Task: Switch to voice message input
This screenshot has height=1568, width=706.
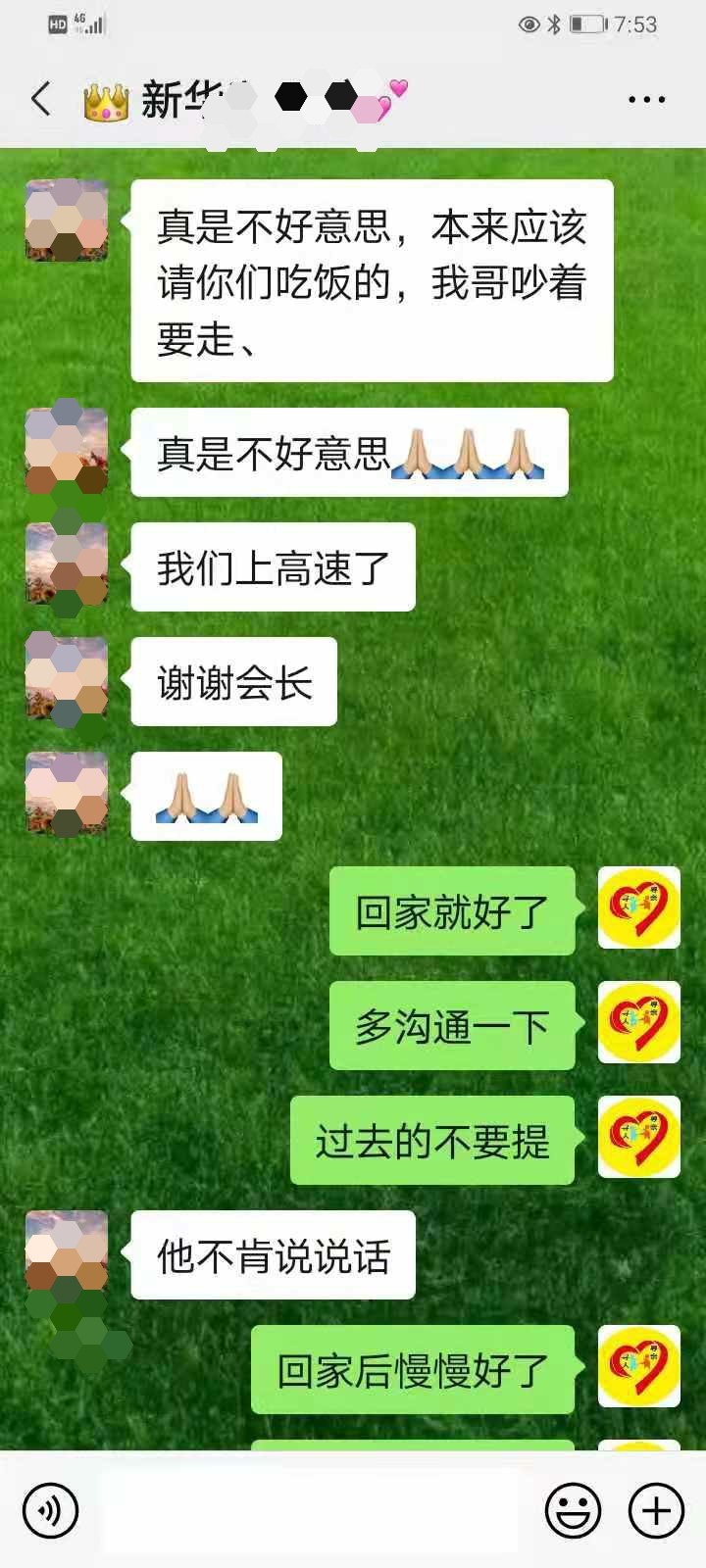Action: pyautogui.click(x=50, y=1510)
